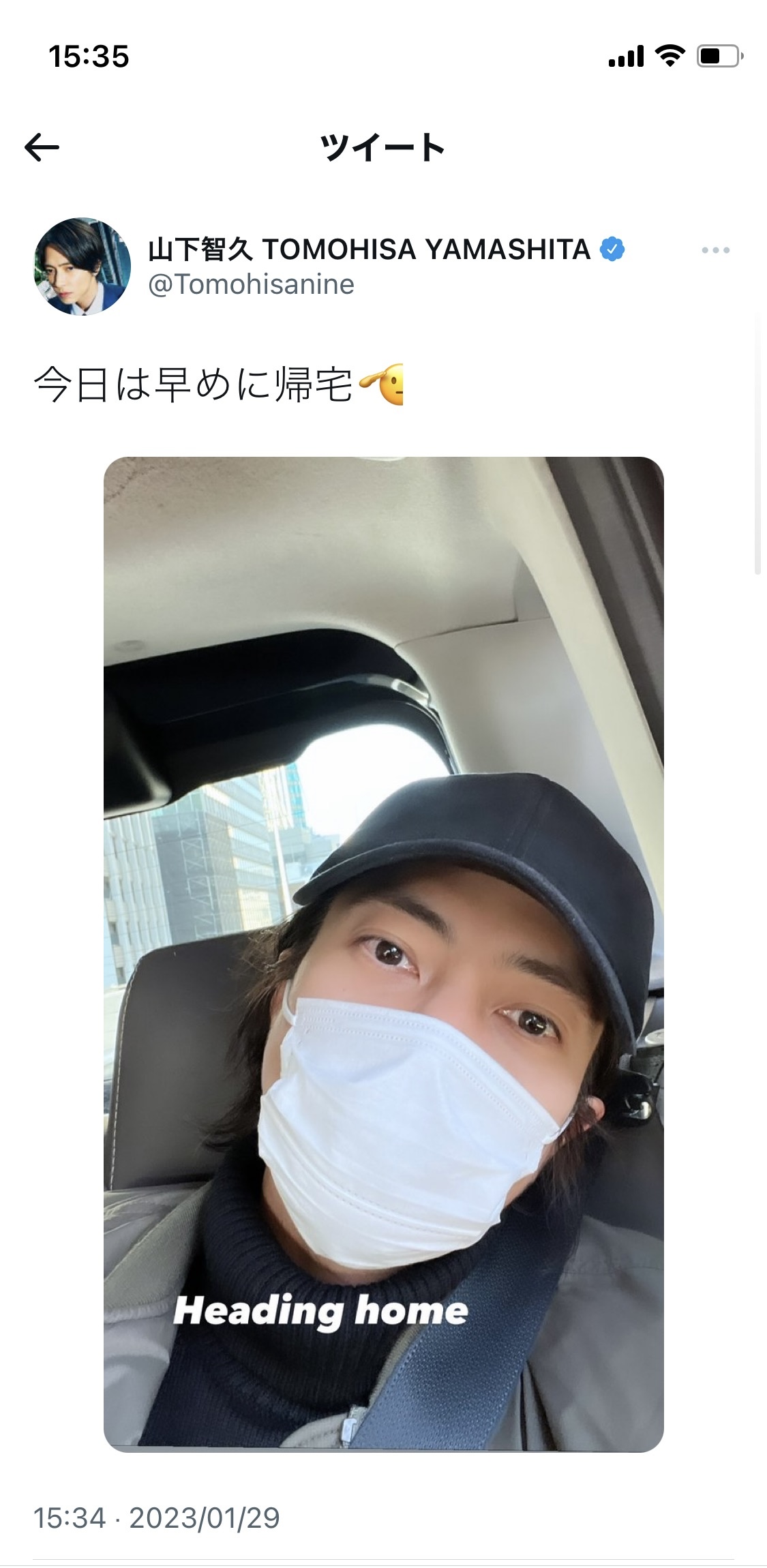Viewport: 767px width, 1568px height.
Task: Go back using the arrow icon
Action: pyautogui.click(x=42, y=147)
